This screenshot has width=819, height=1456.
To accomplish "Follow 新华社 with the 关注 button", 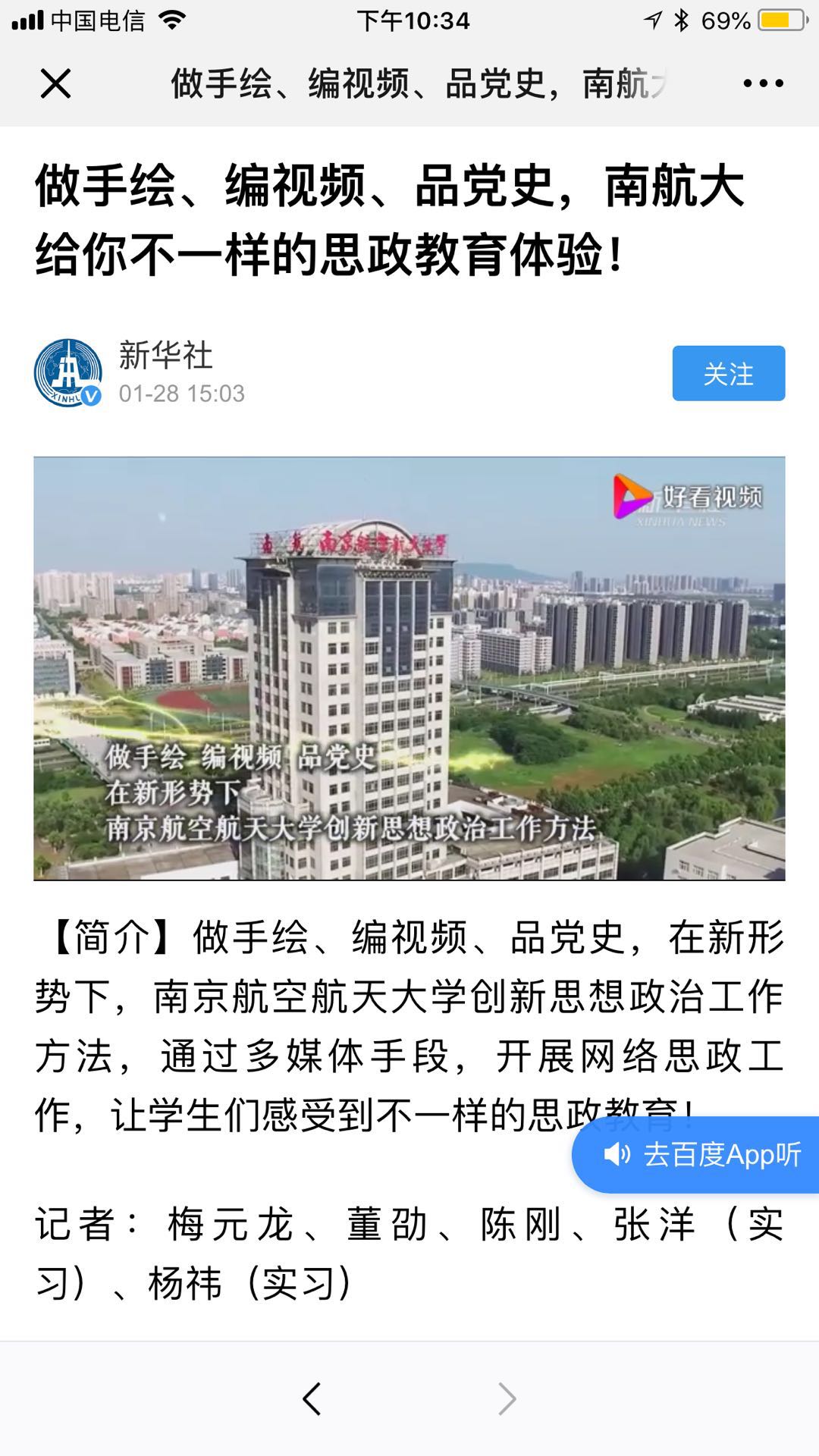I will tap(728, 373).
